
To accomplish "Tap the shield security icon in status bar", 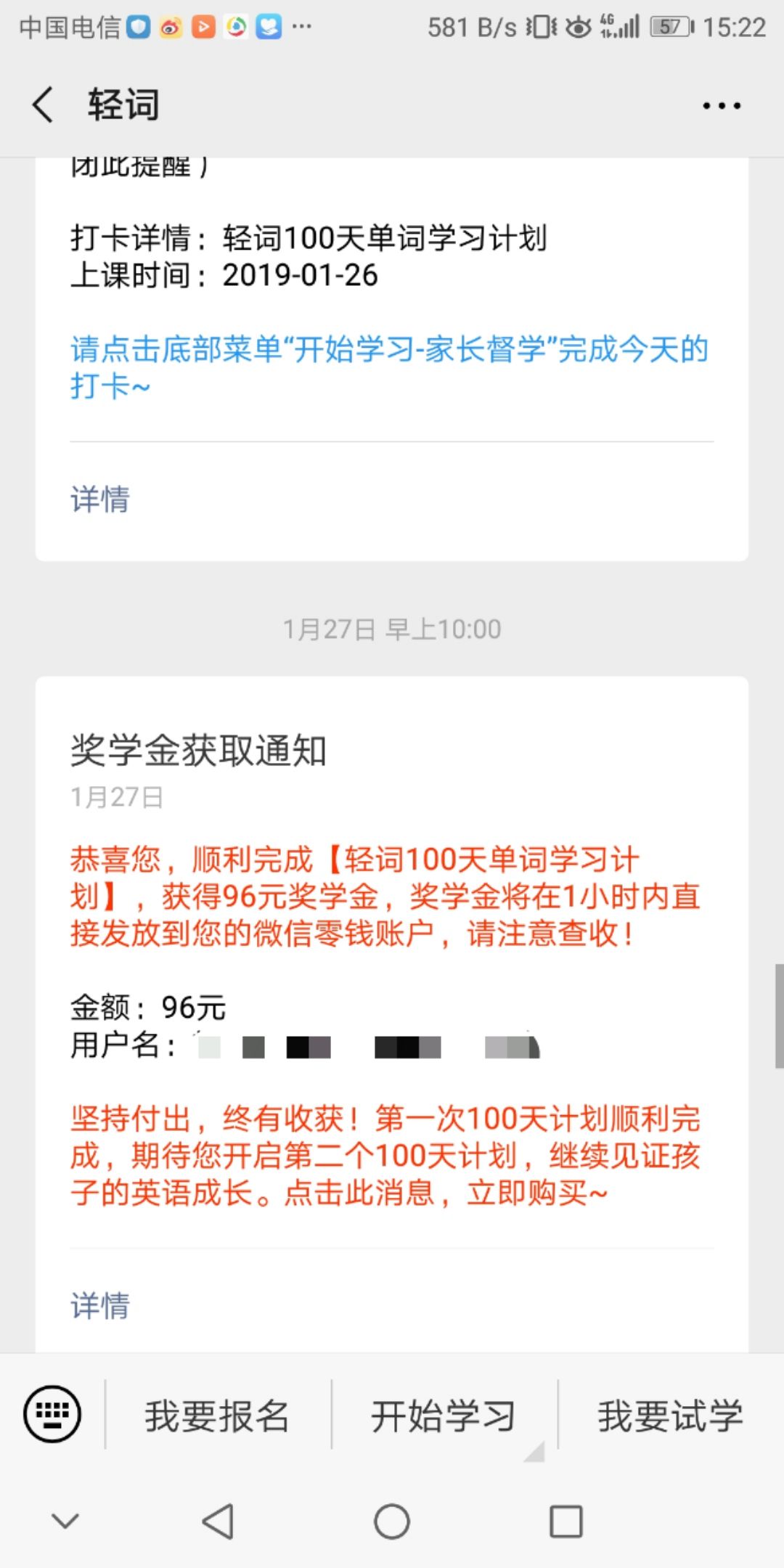I will 139,26.
